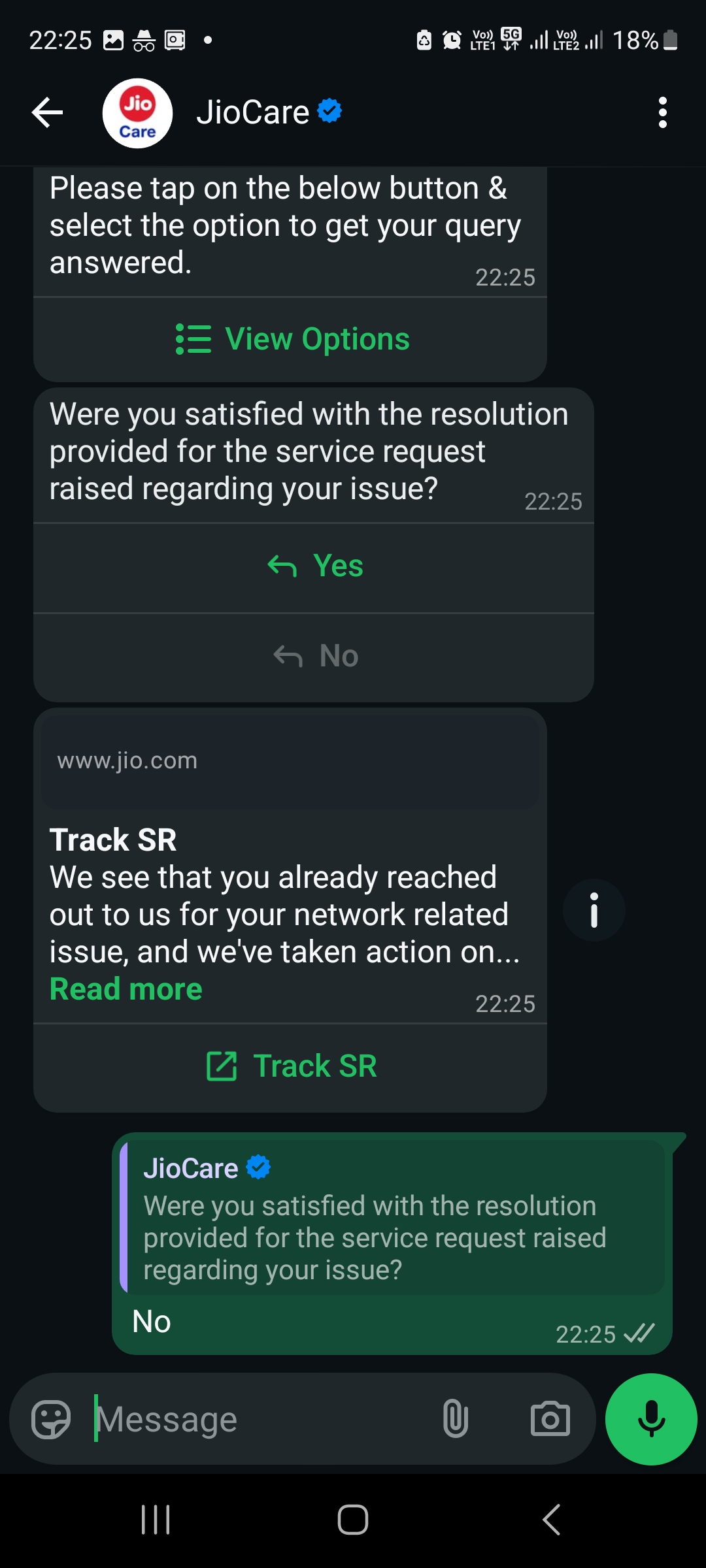This screenshot has width=706, height=1568.
Task: Go to the phone's home screen
Action: [x=353, y=1520]
